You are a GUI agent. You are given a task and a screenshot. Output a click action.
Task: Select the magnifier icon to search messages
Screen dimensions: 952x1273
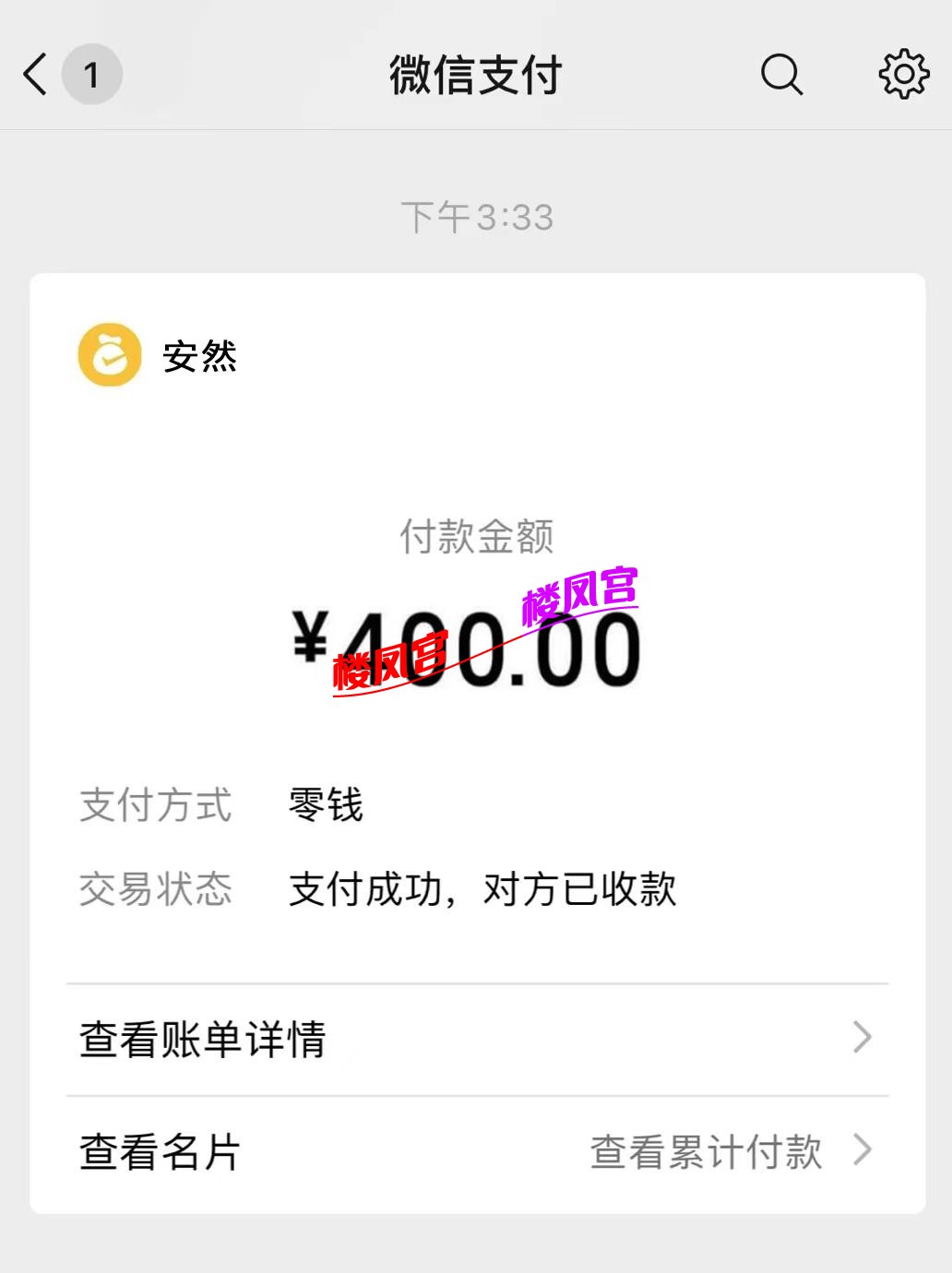click(780, 75)
